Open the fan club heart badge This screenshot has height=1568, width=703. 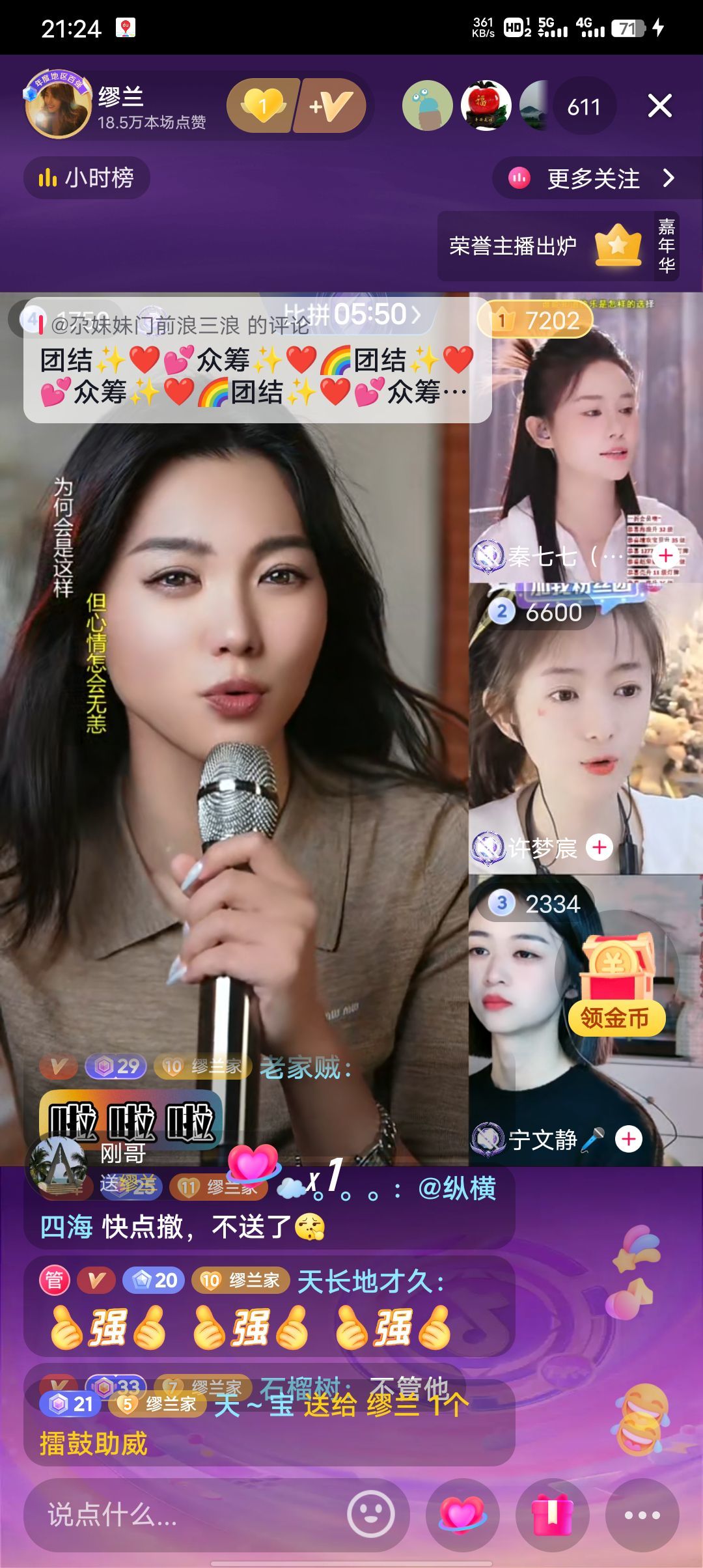(263, 105)
